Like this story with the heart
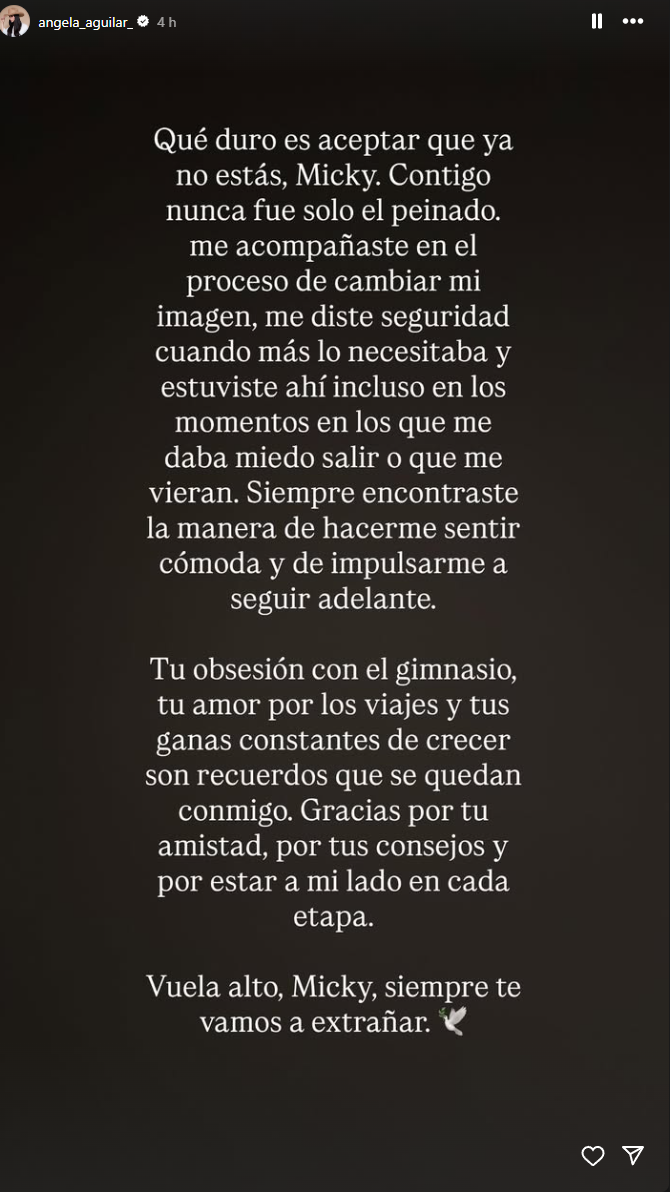 pyautogui.click(x=593, y=1156)
